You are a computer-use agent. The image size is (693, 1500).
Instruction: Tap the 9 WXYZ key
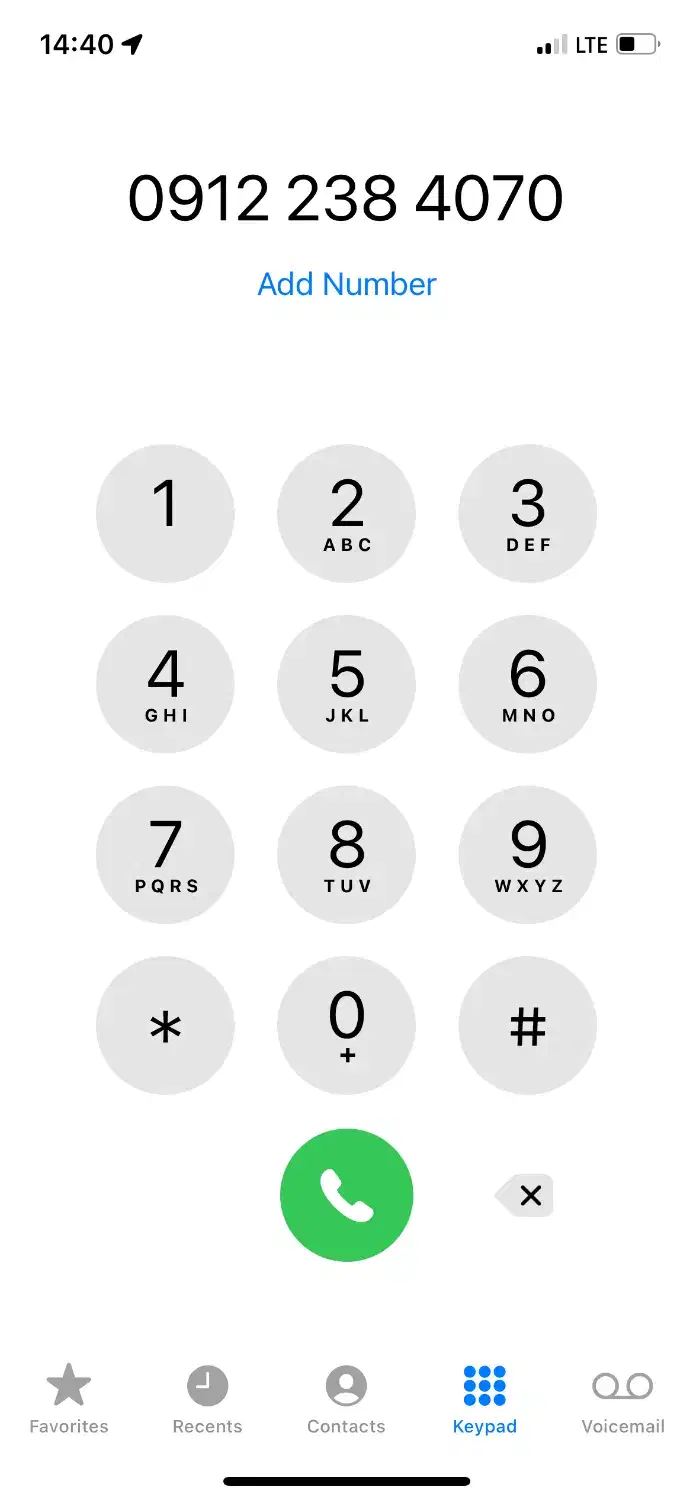pos(527,855)
